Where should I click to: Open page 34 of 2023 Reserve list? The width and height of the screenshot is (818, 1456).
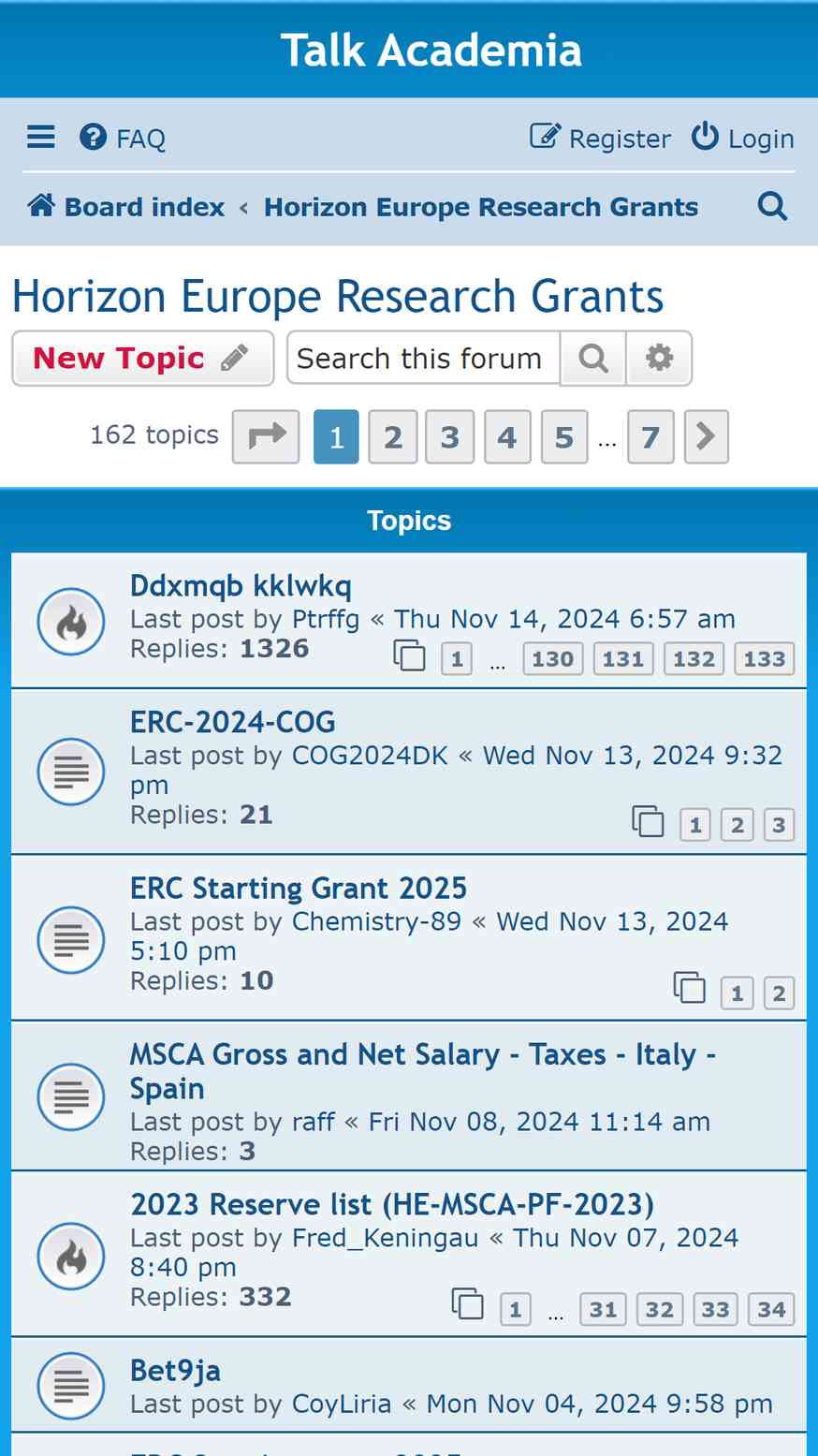pyautogui.click(x=771, y=1309)
